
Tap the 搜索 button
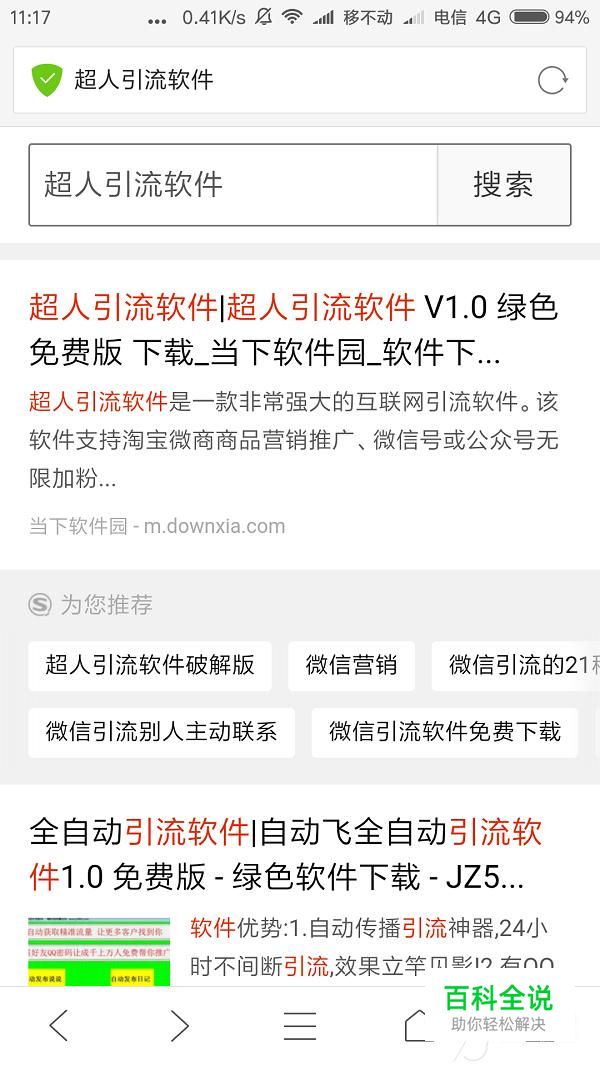[x=504, y=184]
